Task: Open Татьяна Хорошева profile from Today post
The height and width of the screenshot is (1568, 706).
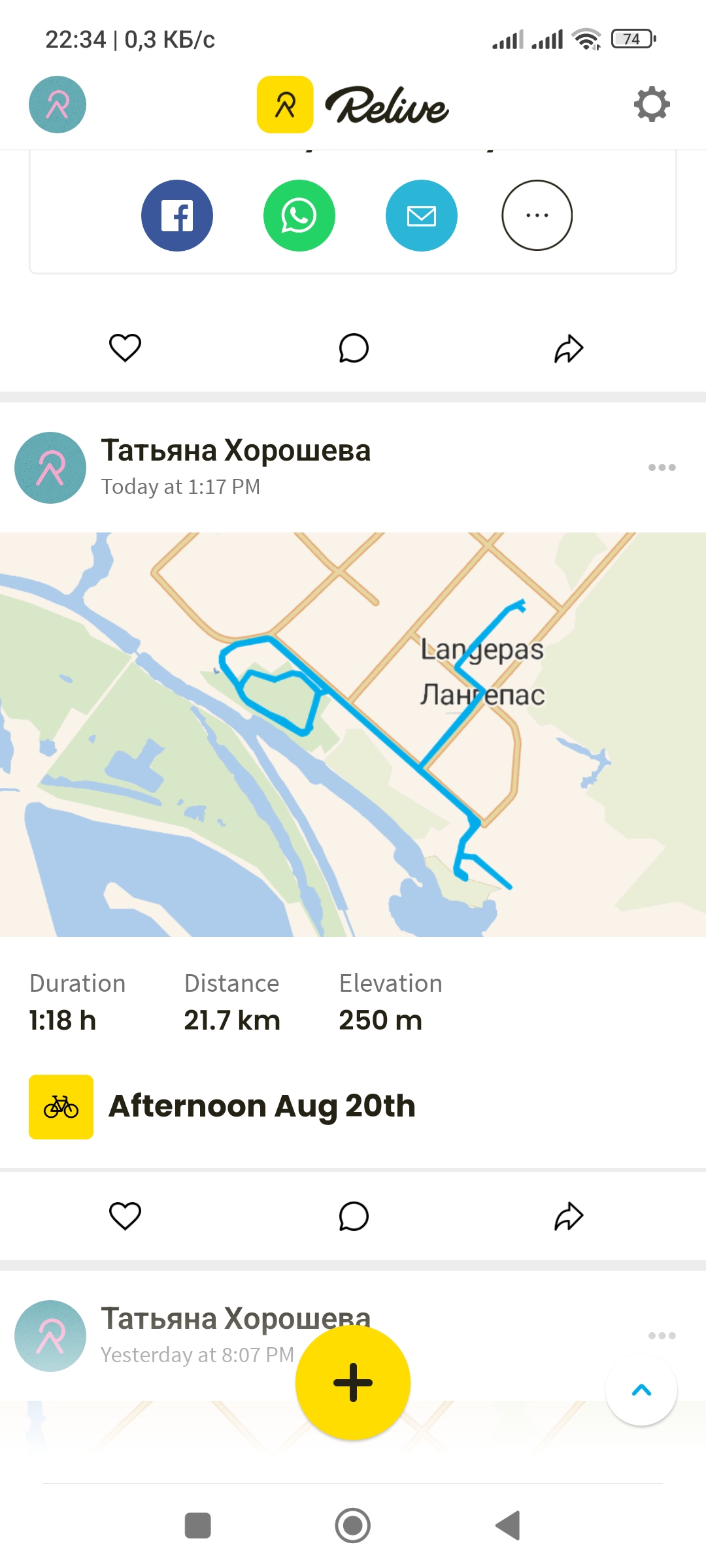Action: click(x=235, y=450)
